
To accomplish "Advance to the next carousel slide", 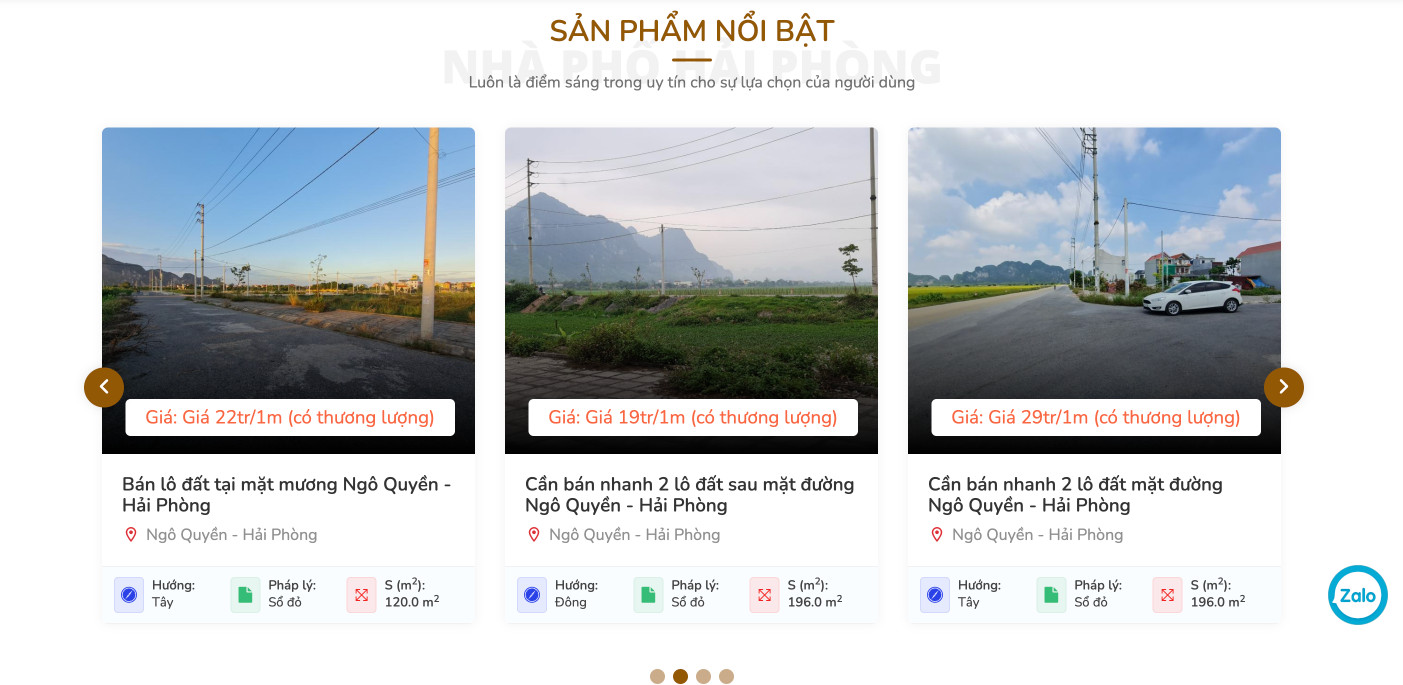I will tap(1283, 387).
